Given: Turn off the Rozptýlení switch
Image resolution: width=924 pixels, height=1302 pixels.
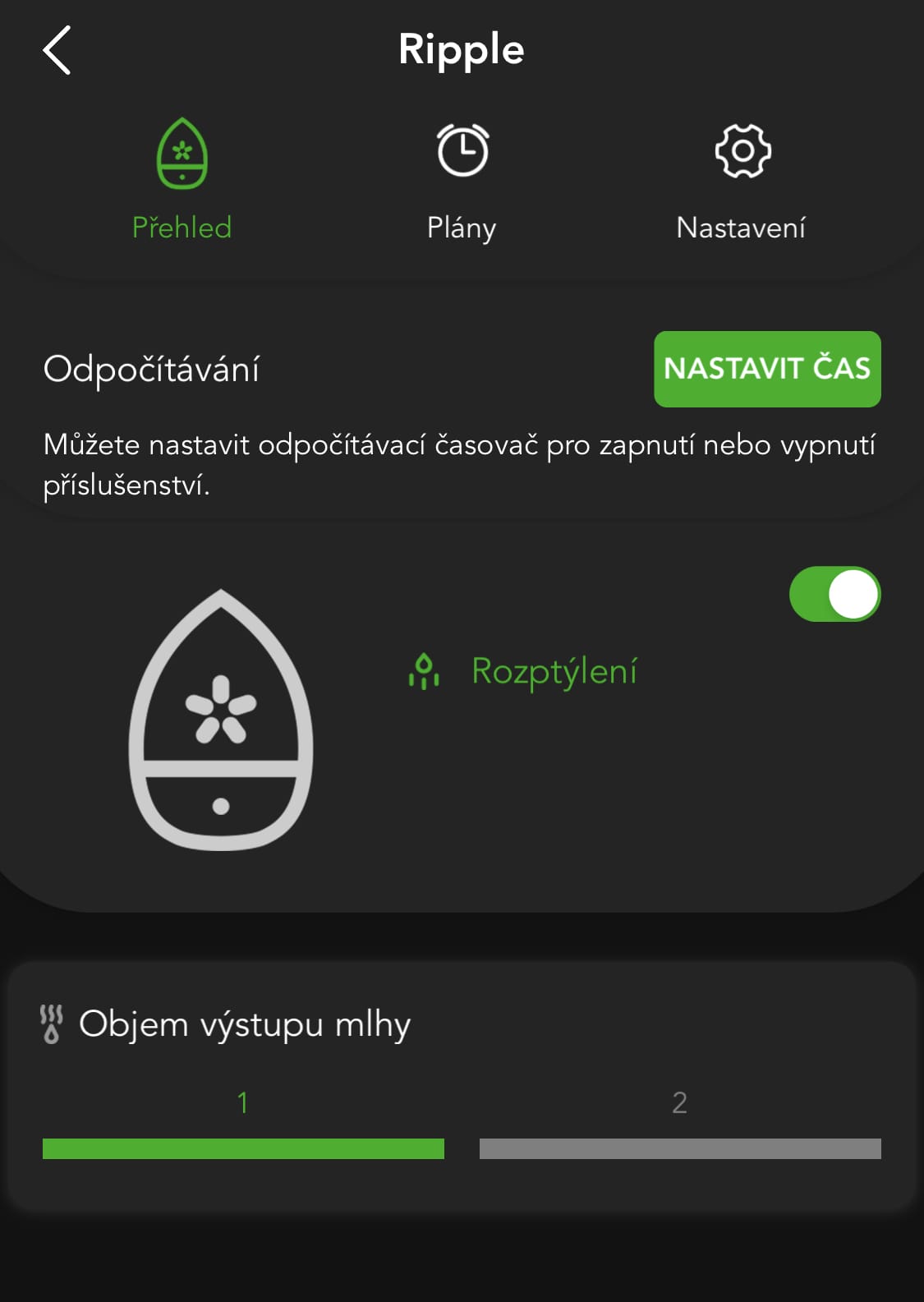Looking at the screenshot, I should pos(834,594).
